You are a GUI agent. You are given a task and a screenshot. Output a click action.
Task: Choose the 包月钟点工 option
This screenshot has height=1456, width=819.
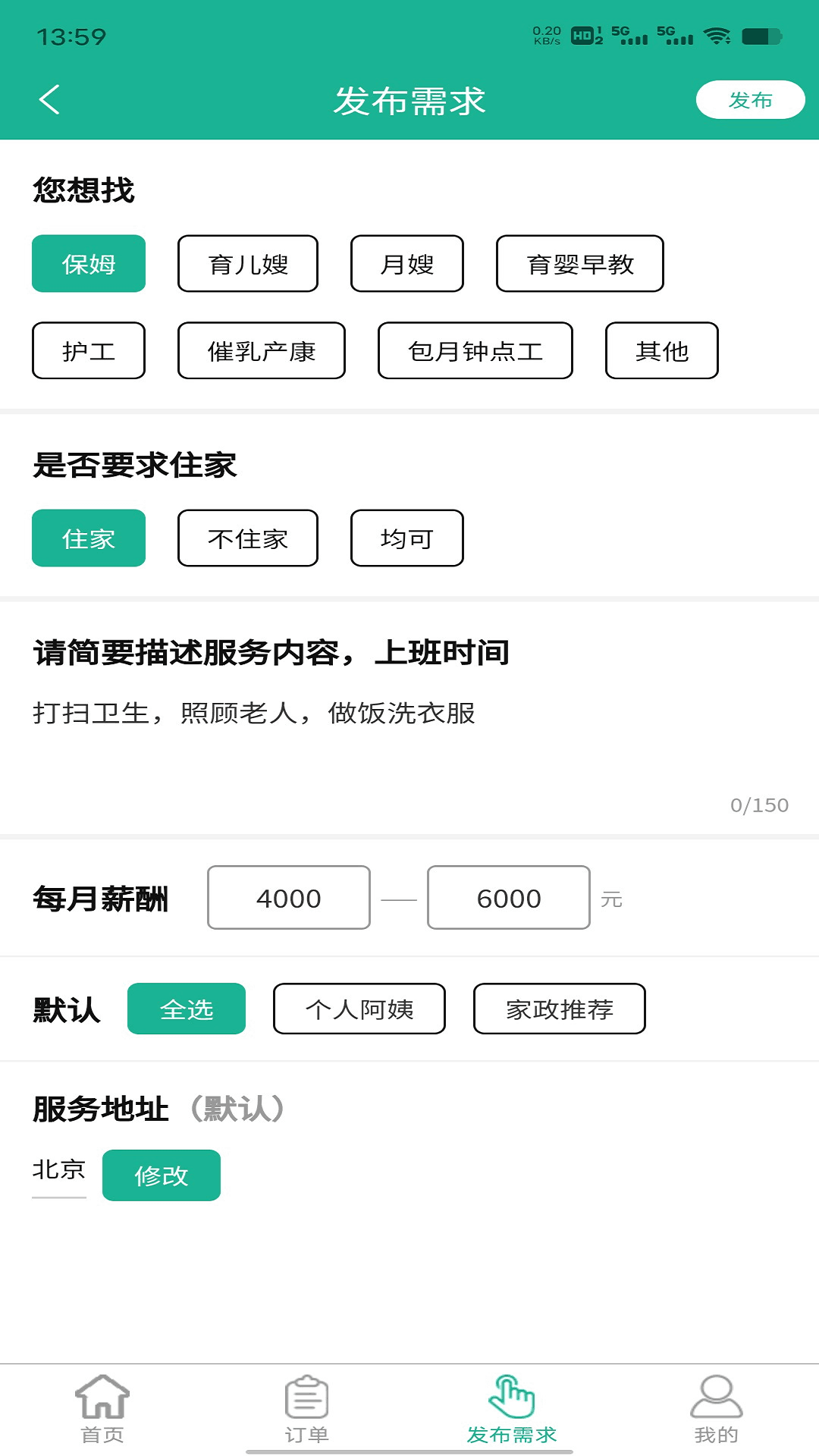475,350
